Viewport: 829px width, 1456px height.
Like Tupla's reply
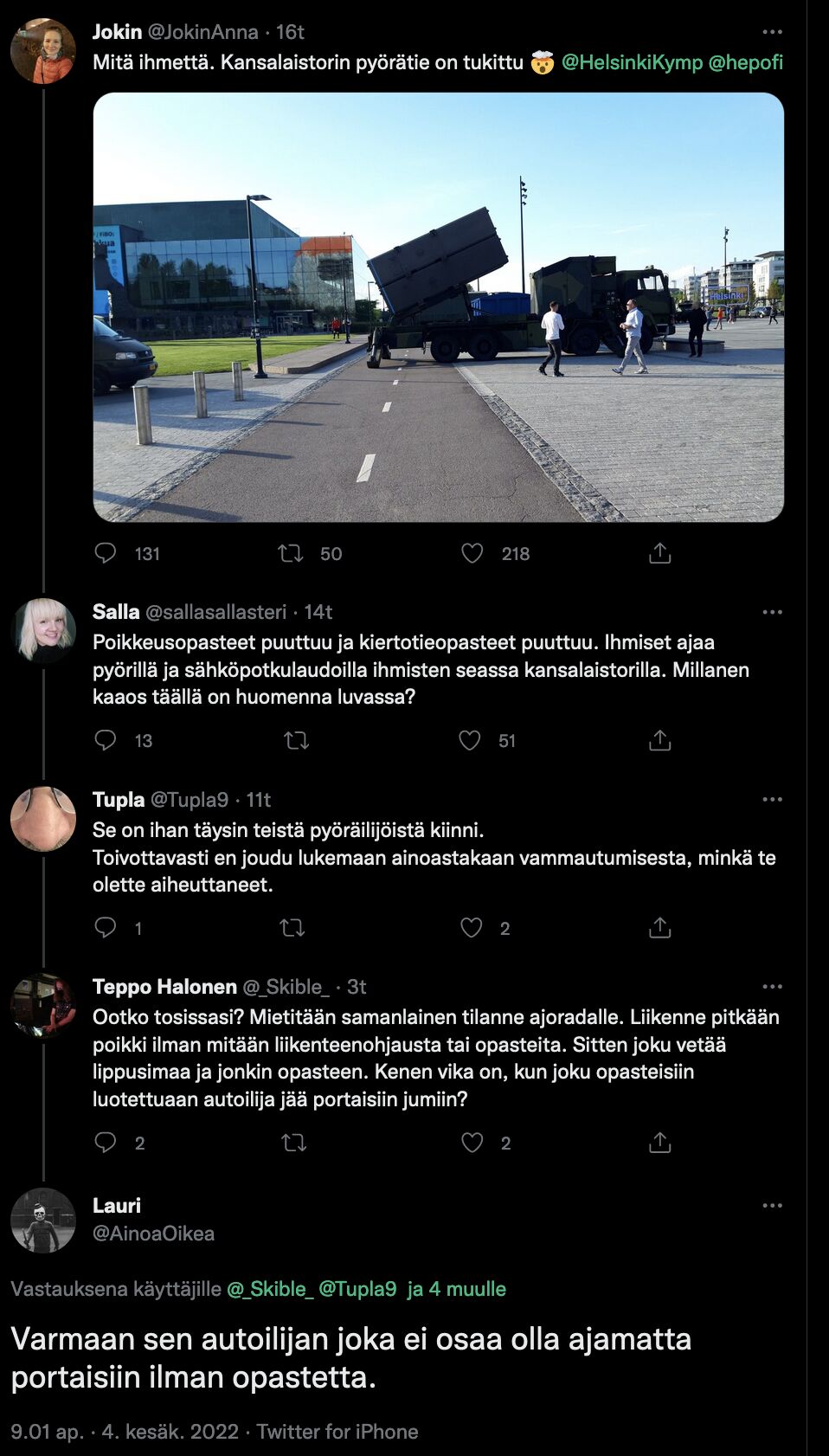(x=472, y=929)
